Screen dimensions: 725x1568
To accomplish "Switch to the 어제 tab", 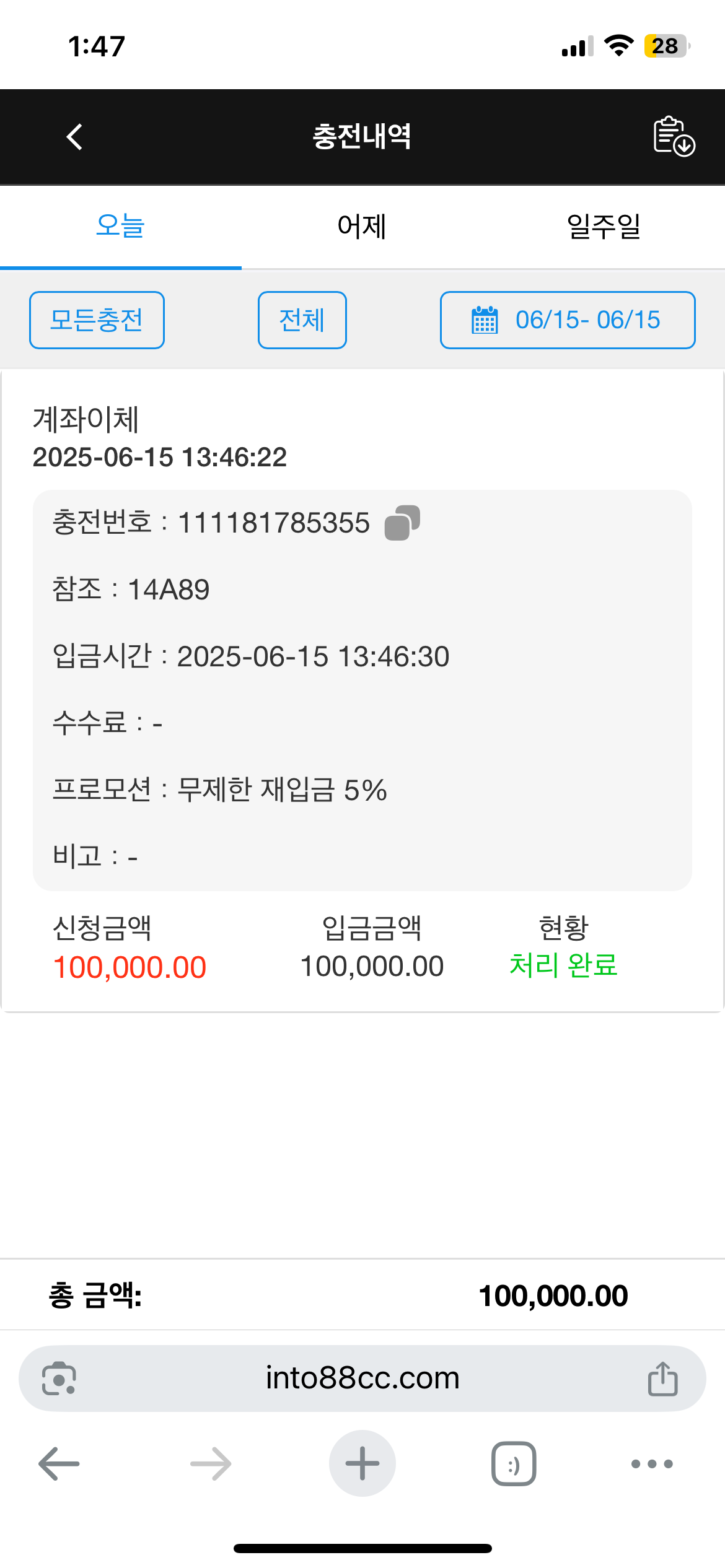I will click(362, 226).
